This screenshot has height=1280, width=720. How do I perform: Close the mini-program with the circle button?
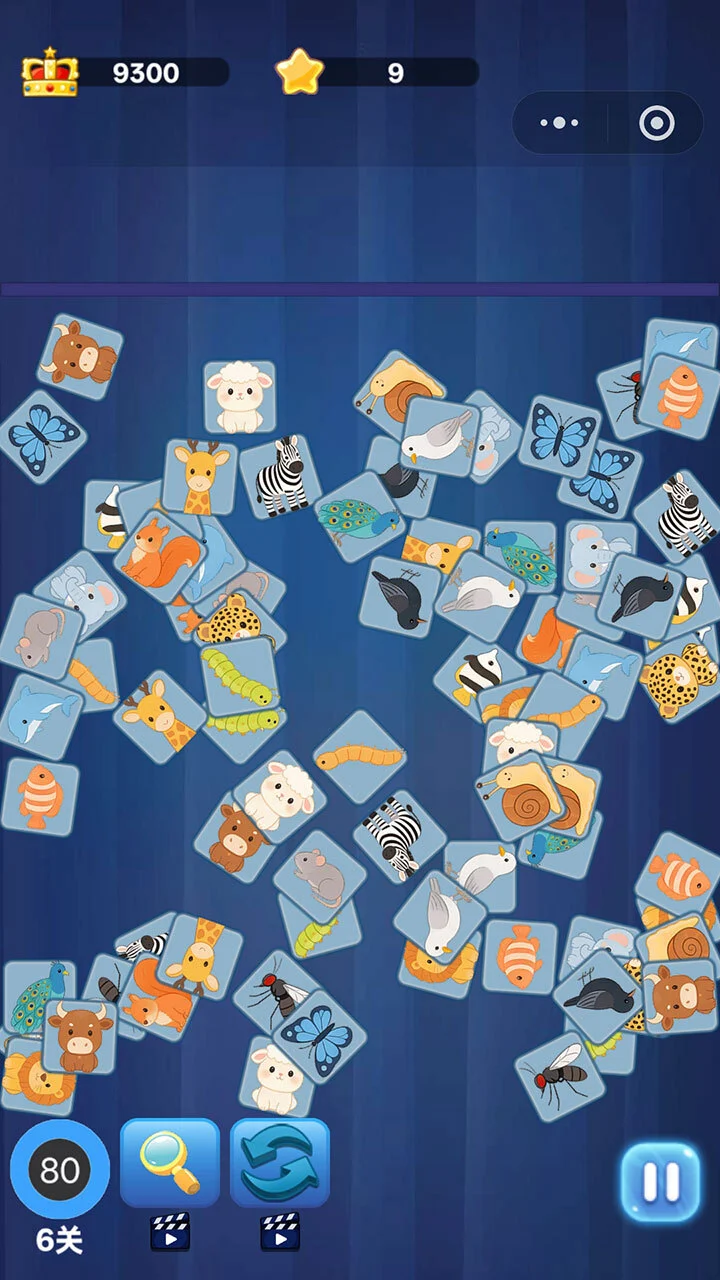pos(657,123)
